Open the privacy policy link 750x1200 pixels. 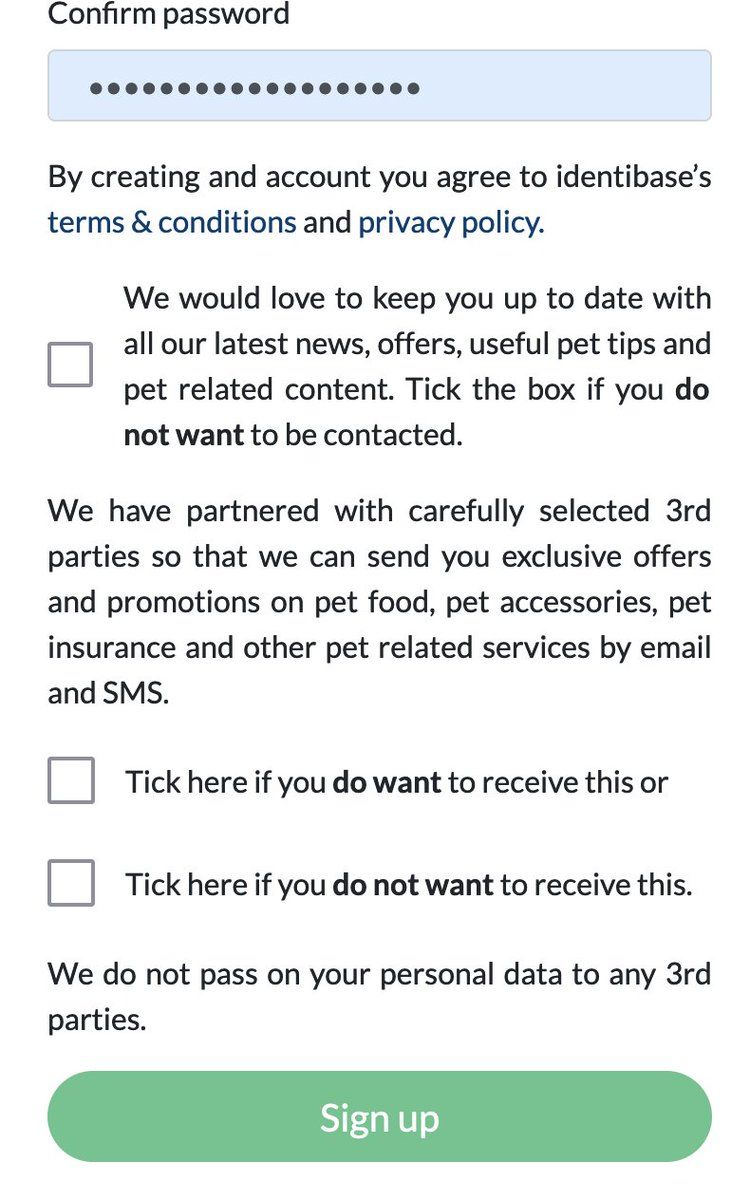451,221
